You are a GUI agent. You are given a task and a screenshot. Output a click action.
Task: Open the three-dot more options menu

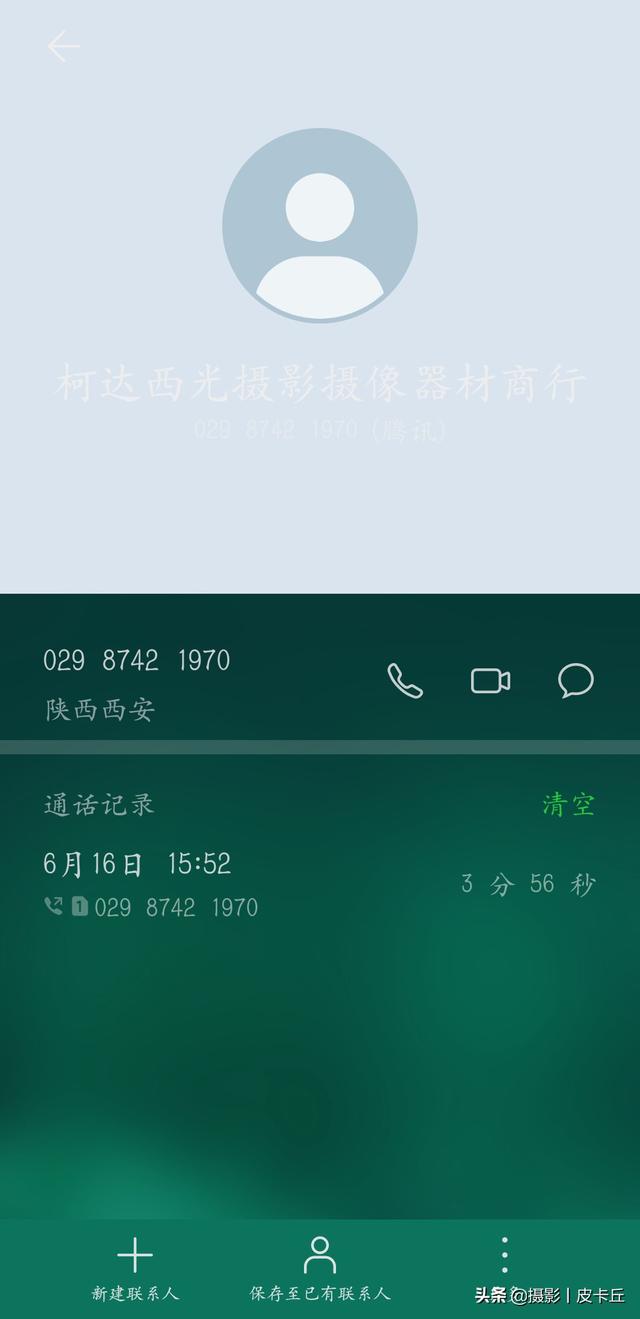tap(504, 1256)
